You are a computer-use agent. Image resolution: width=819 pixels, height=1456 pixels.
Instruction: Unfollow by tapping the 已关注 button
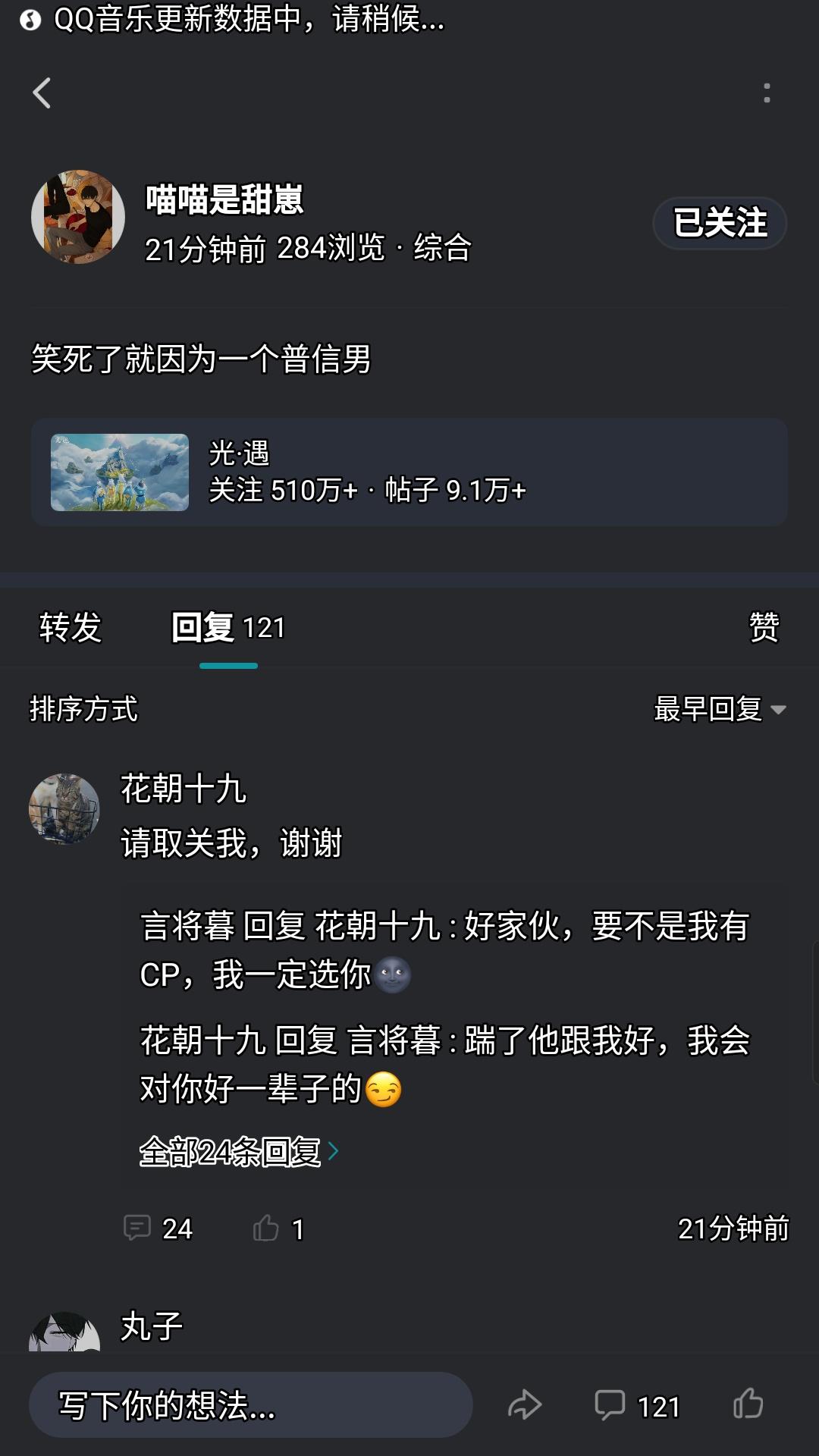click(719, 223)
